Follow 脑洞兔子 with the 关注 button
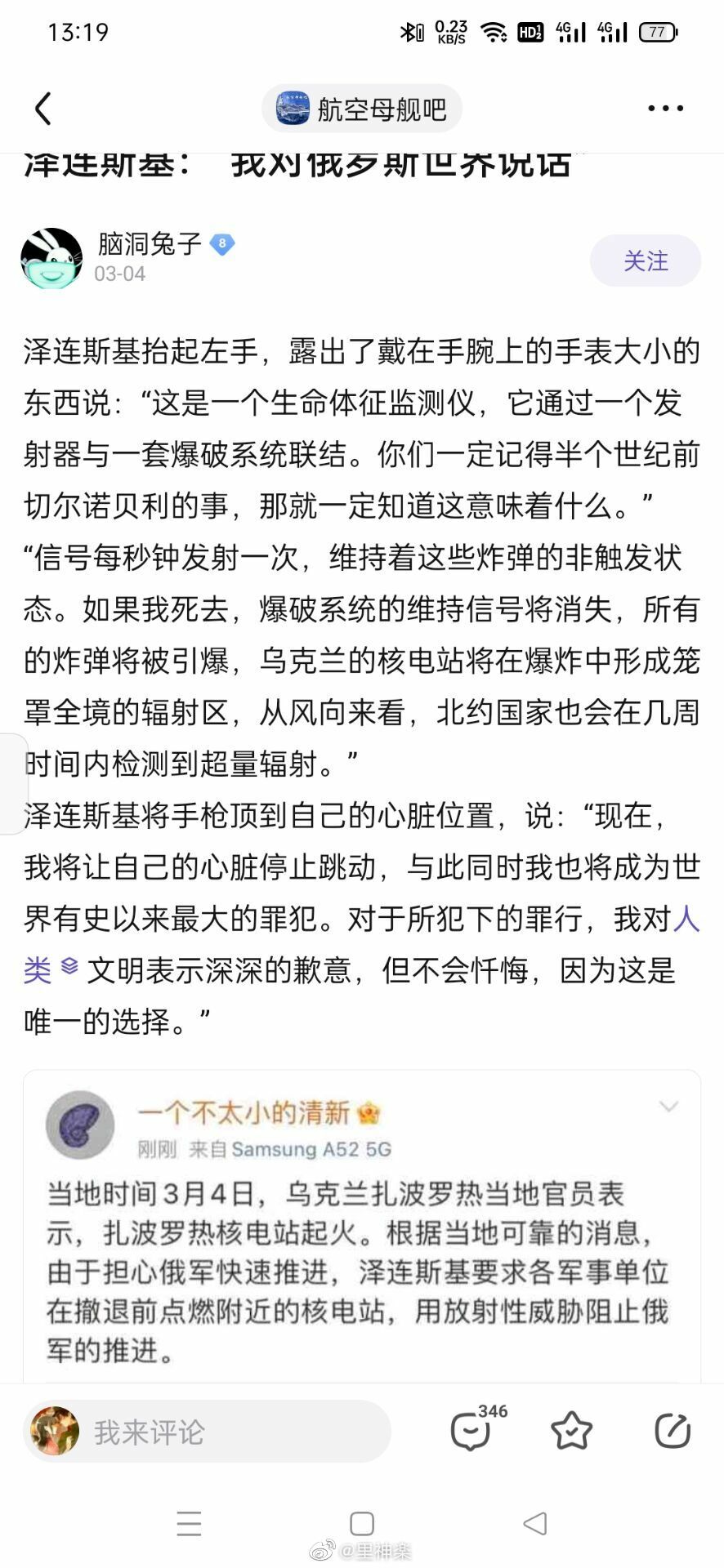724x1568 pixels. click(645, 261)
